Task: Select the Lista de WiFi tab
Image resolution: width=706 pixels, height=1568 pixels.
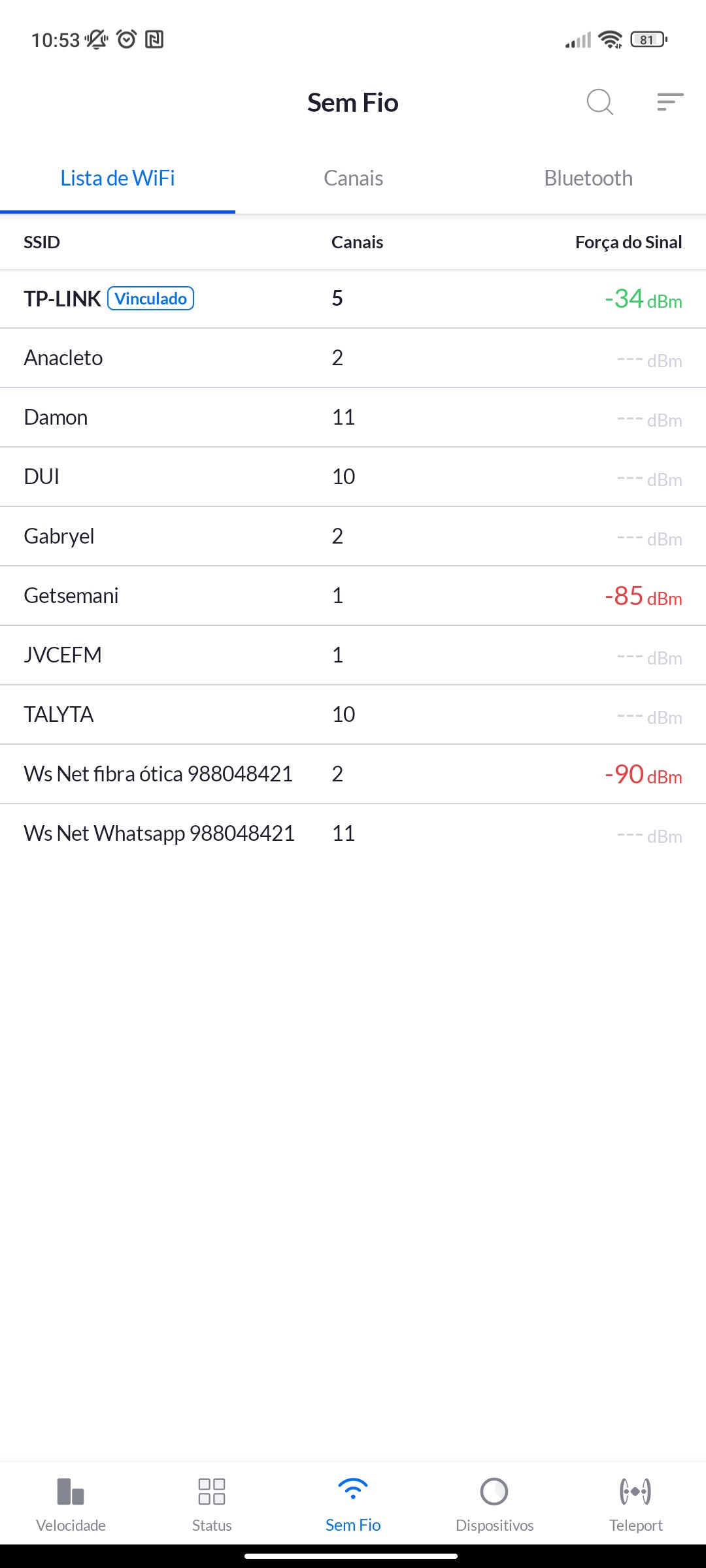Action: 118,178
